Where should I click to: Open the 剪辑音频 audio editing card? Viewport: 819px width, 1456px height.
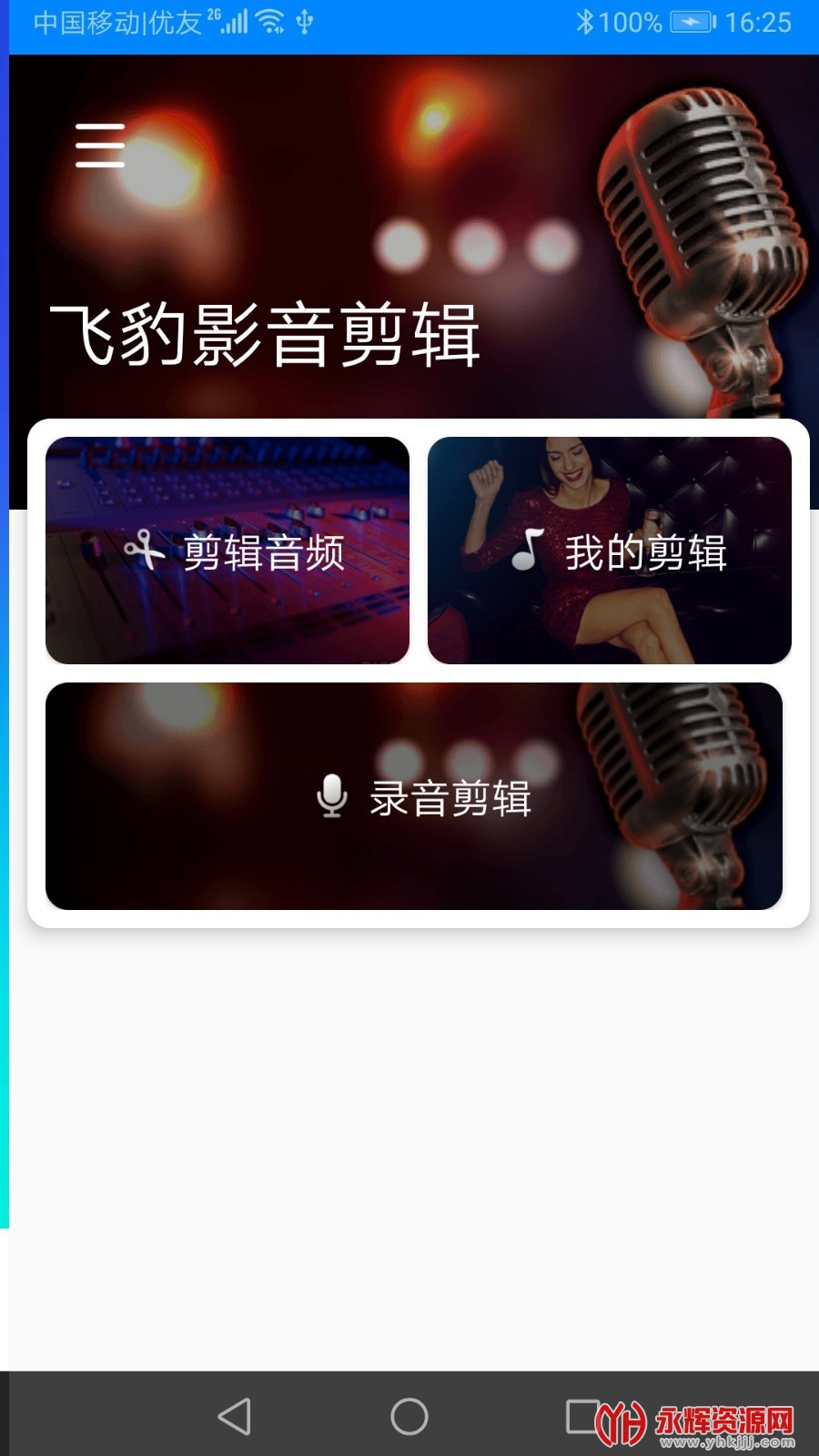click(x=227, y=551)
